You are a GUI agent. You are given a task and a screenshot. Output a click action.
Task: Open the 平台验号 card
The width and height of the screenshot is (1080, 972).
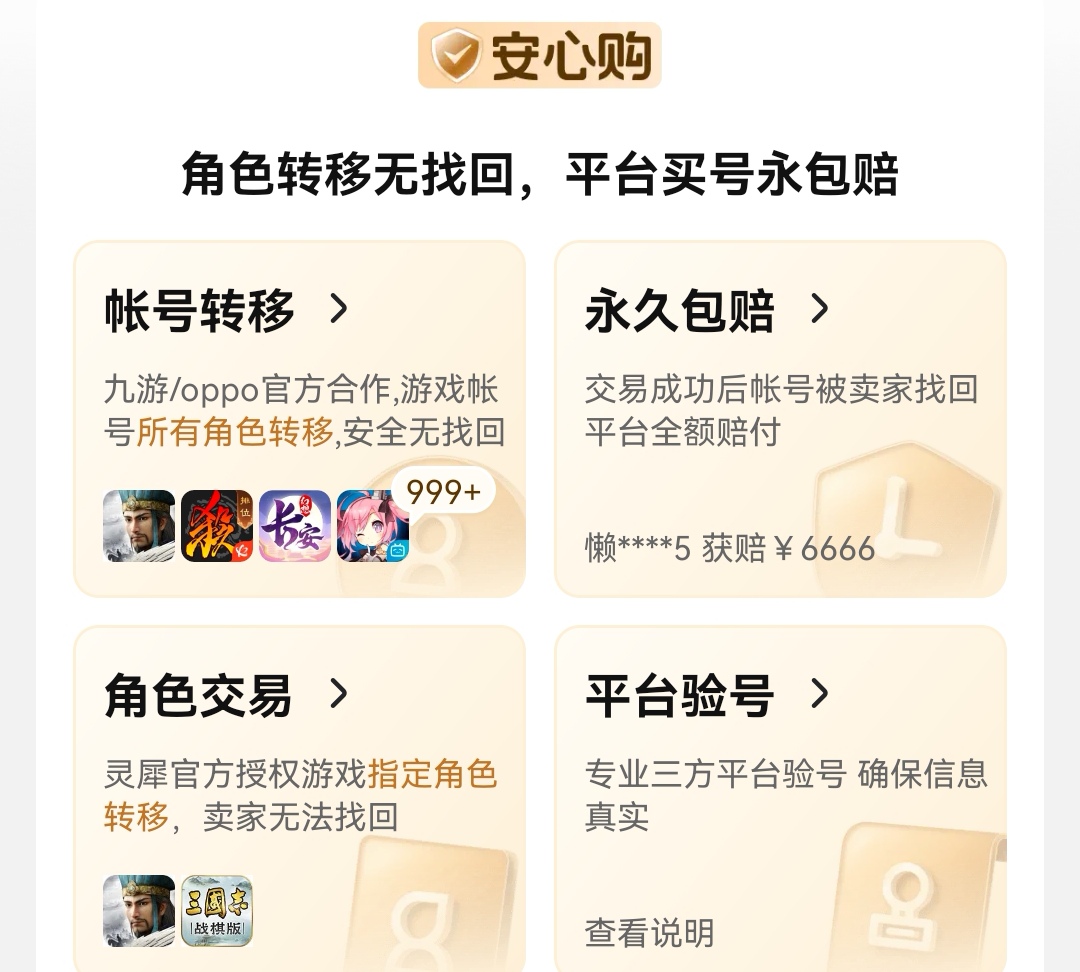tap(708, 696)
